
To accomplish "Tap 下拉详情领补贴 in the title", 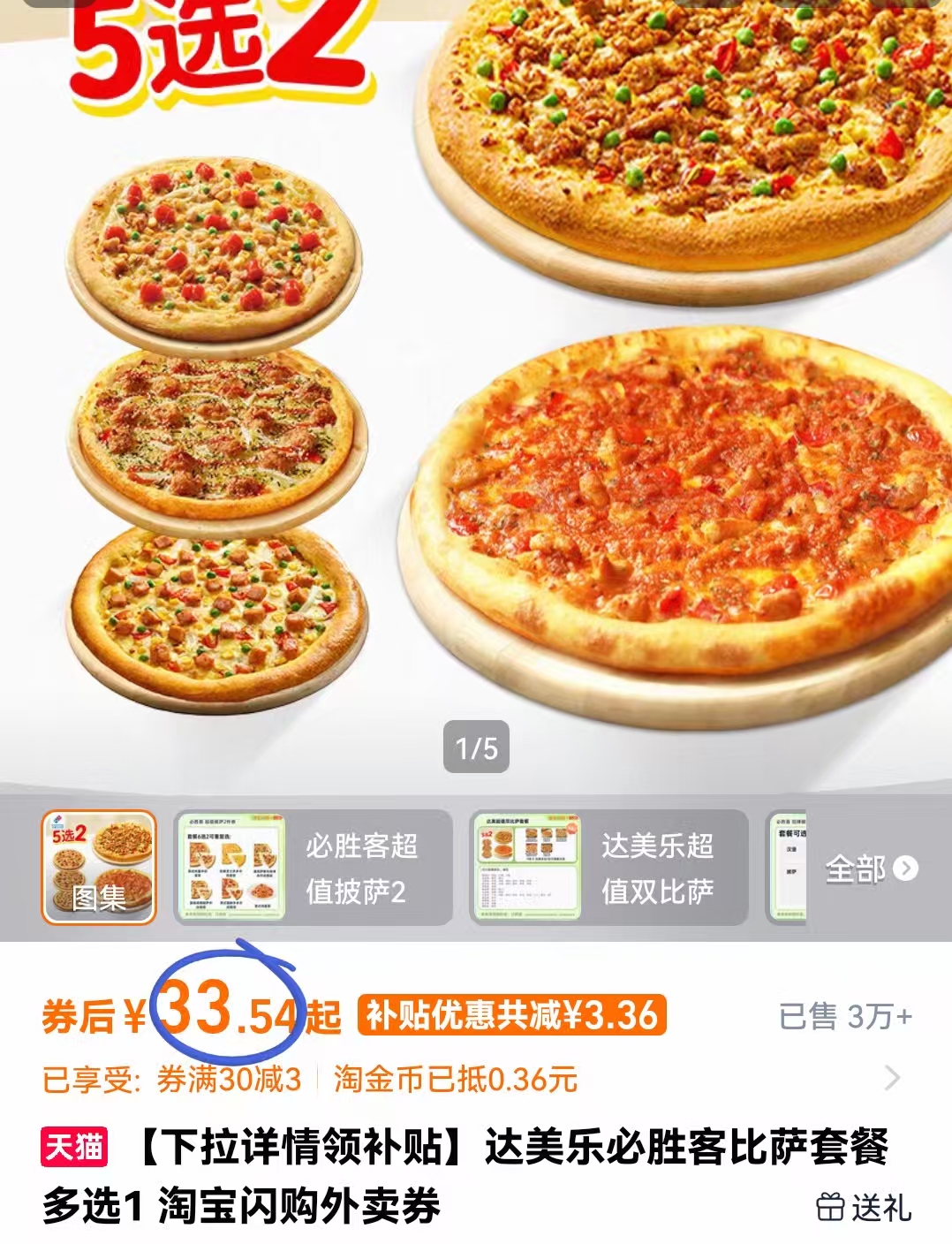I will click(x=269, y=1145).
